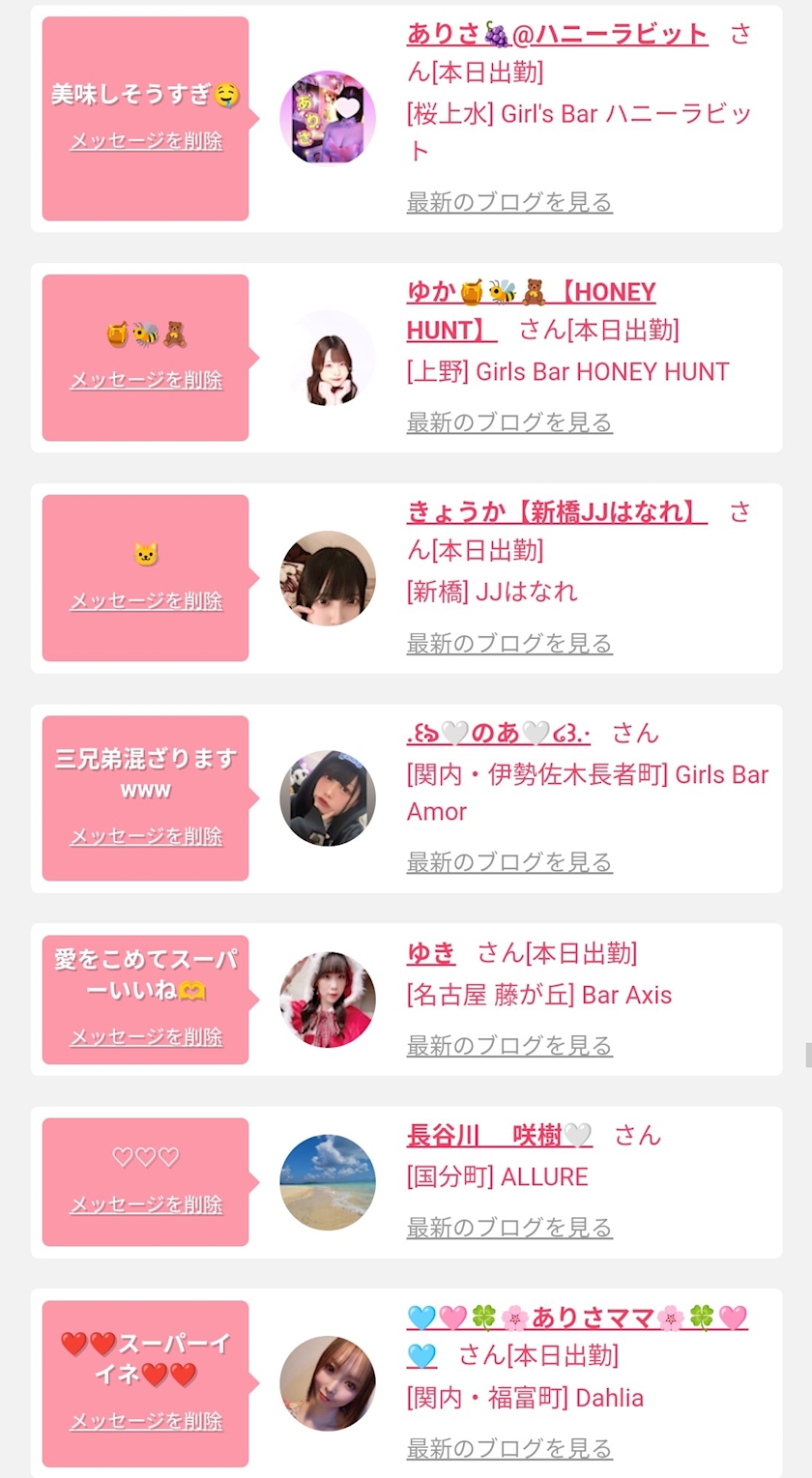View ありさママ's latest blog at Dahlia
Viewport: 812px width, 1478px height.
tap(509, 1448)
